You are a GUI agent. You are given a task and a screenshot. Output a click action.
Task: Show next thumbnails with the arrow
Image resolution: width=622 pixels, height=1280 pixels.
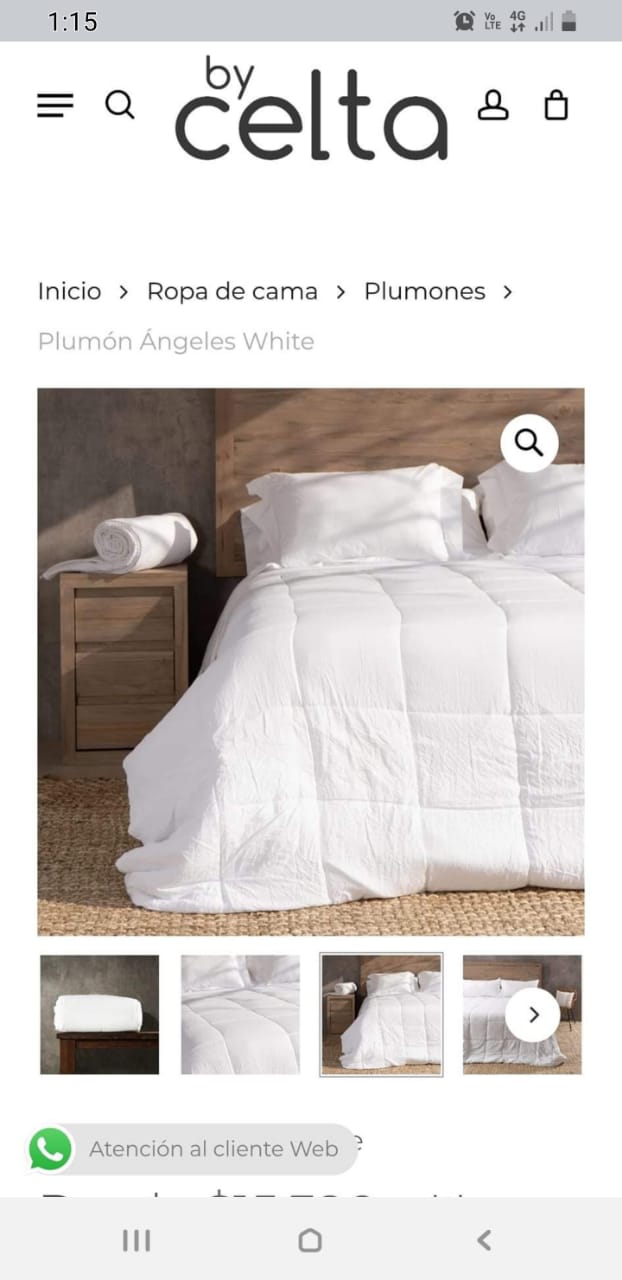(x=533, y=1014)
